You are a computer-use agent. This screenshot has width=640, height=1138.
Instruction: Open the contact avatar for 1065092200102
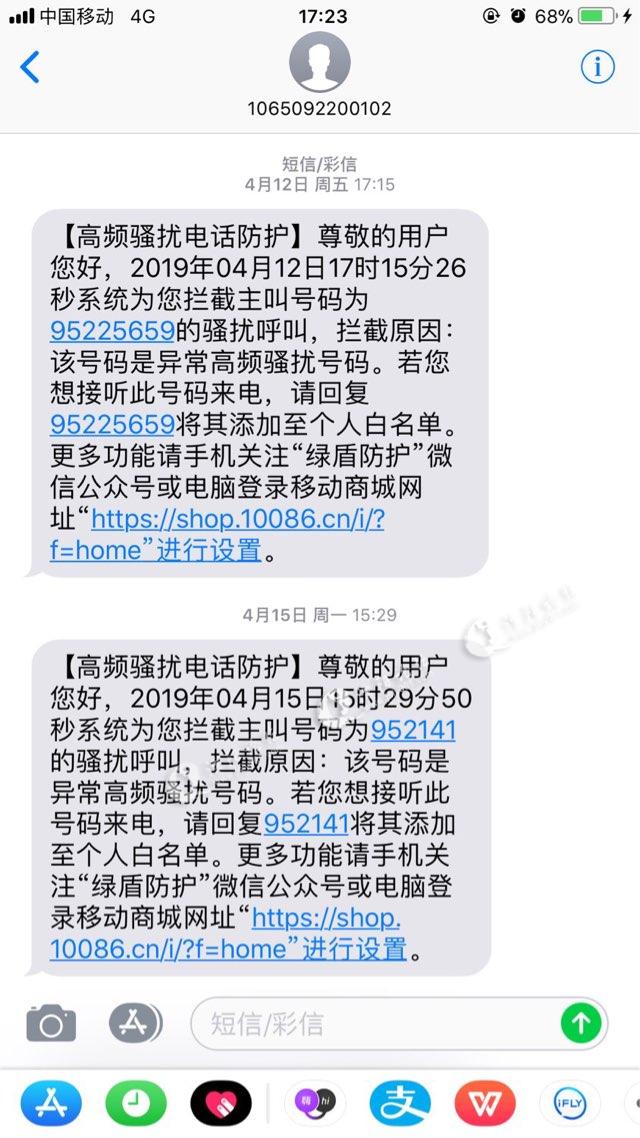click(x=319, y=62)
